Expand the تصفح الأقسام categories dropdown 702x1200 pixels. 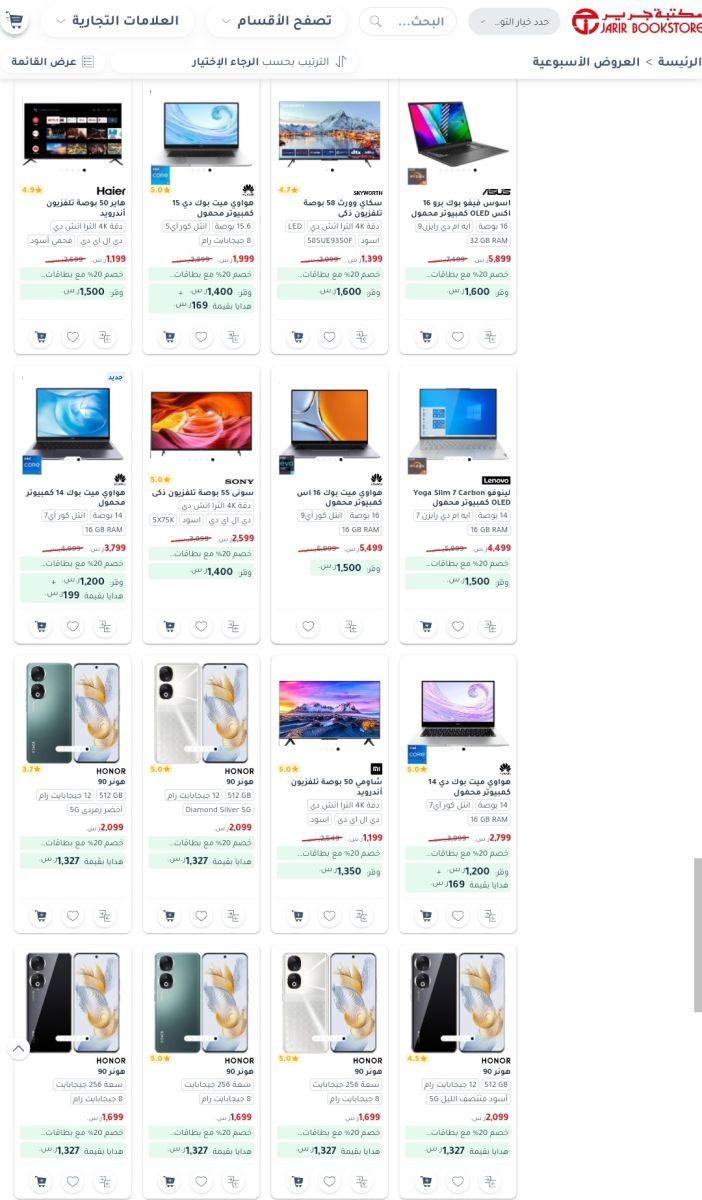(x=276, y=21)
